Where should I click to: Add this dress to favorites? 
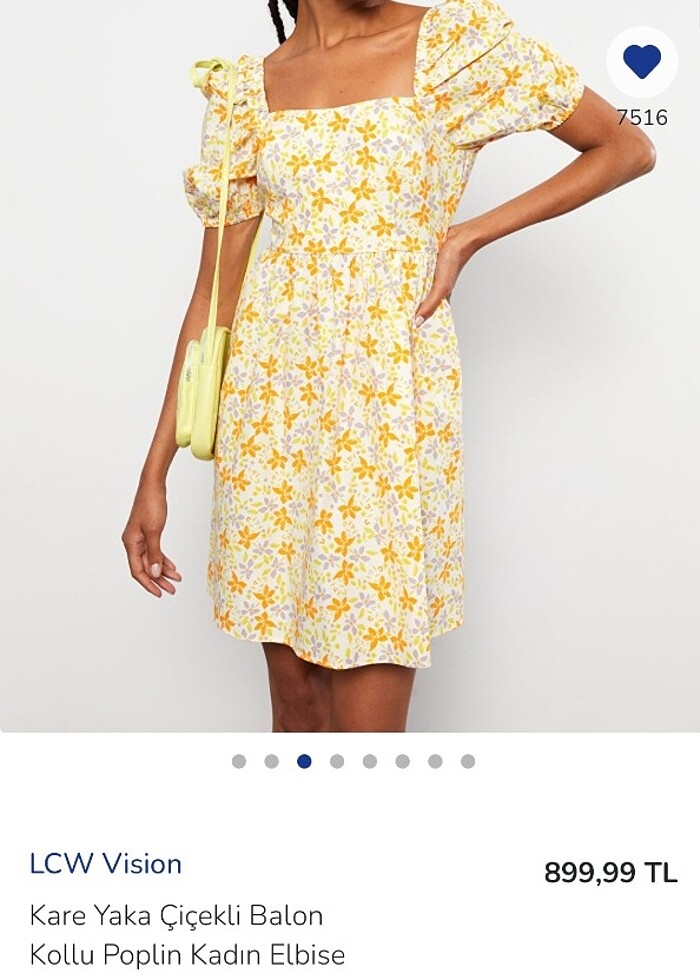[x=641, y=62]
